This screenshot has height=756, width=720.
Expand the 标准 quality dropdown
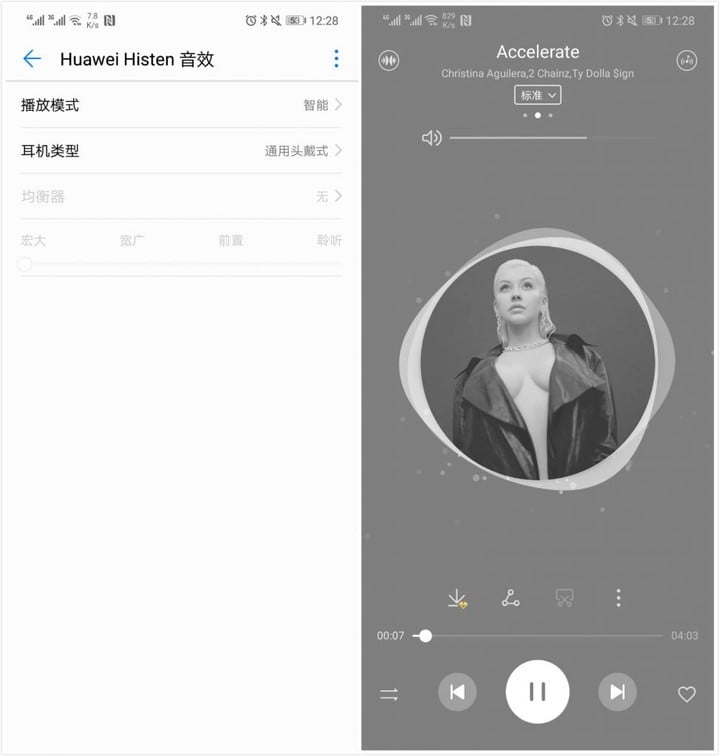(538, 95)
